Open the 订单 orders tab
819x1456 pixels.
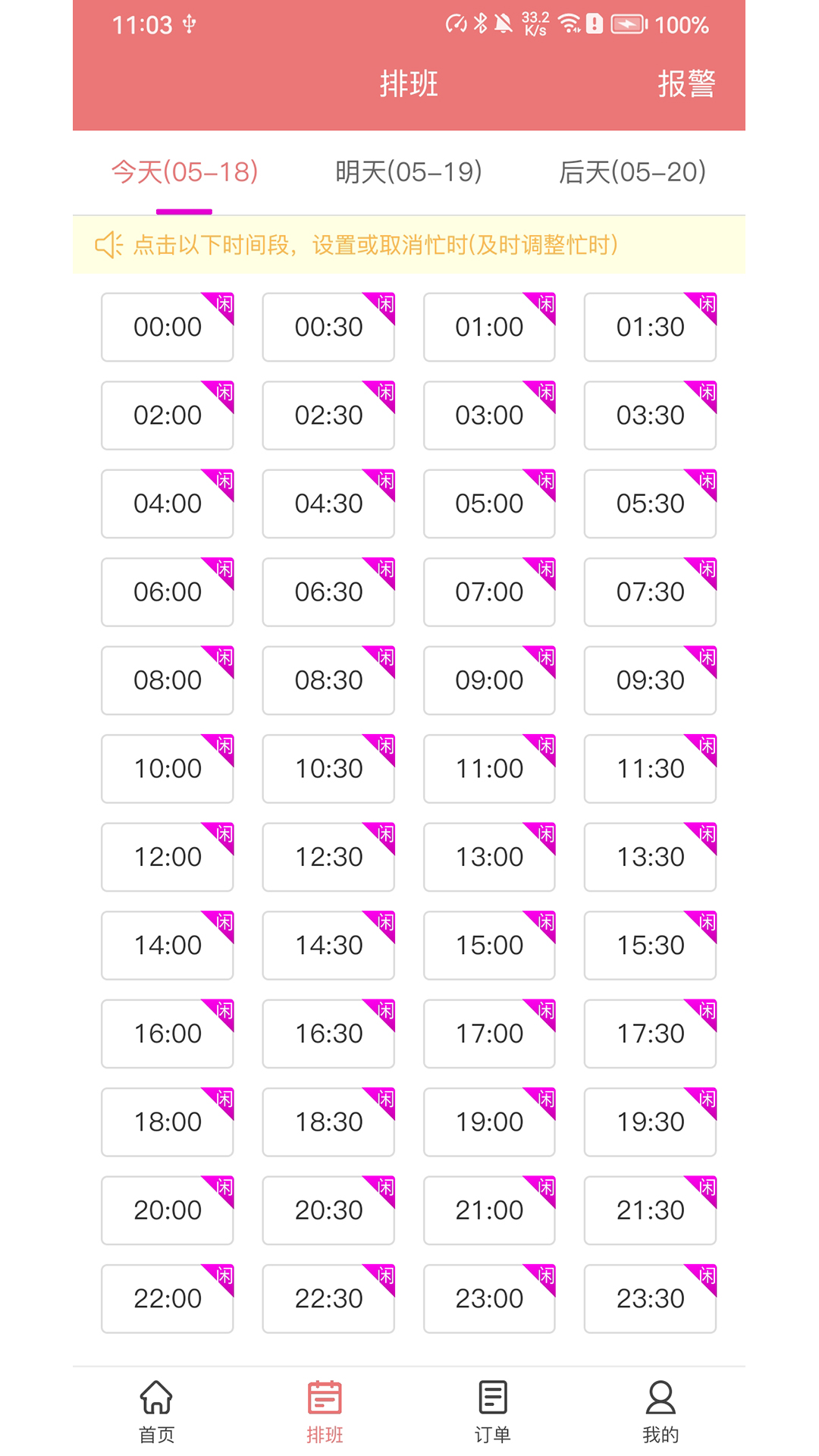pyautogui.click(x=493, y=1412)
